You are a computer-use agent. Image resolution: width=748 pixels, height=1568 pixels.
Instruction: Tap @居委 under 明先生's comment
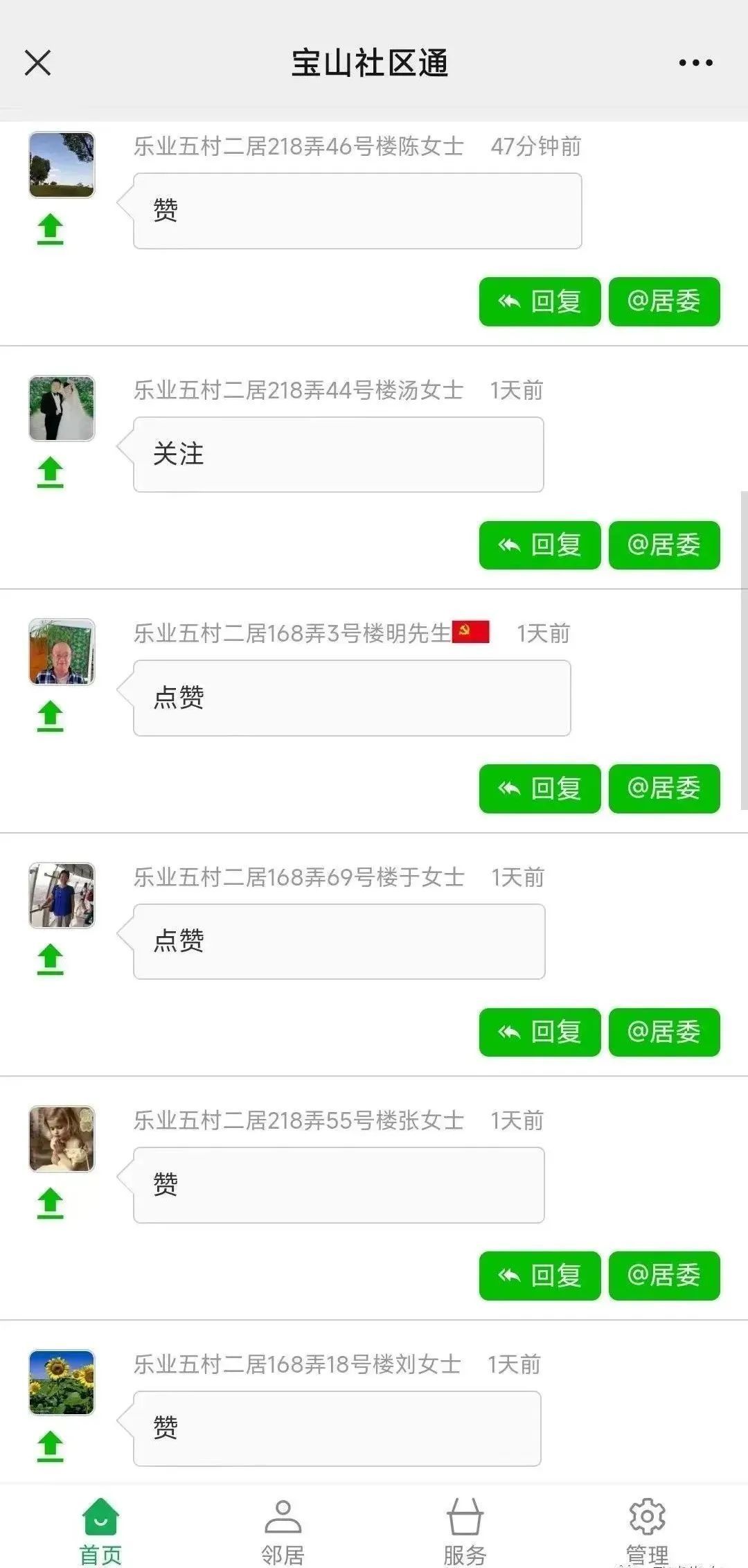pos(664,788)
